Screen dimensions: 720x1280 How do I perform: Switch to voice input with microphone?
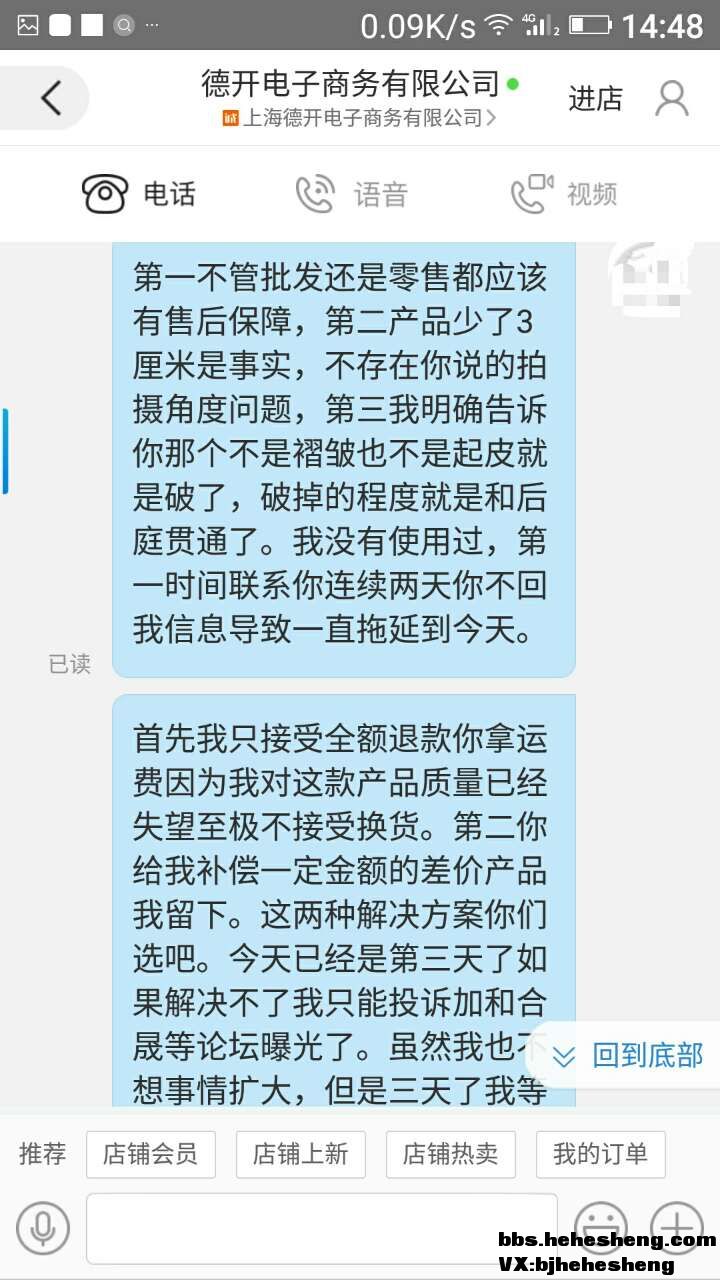click(x=43, y=1228)
